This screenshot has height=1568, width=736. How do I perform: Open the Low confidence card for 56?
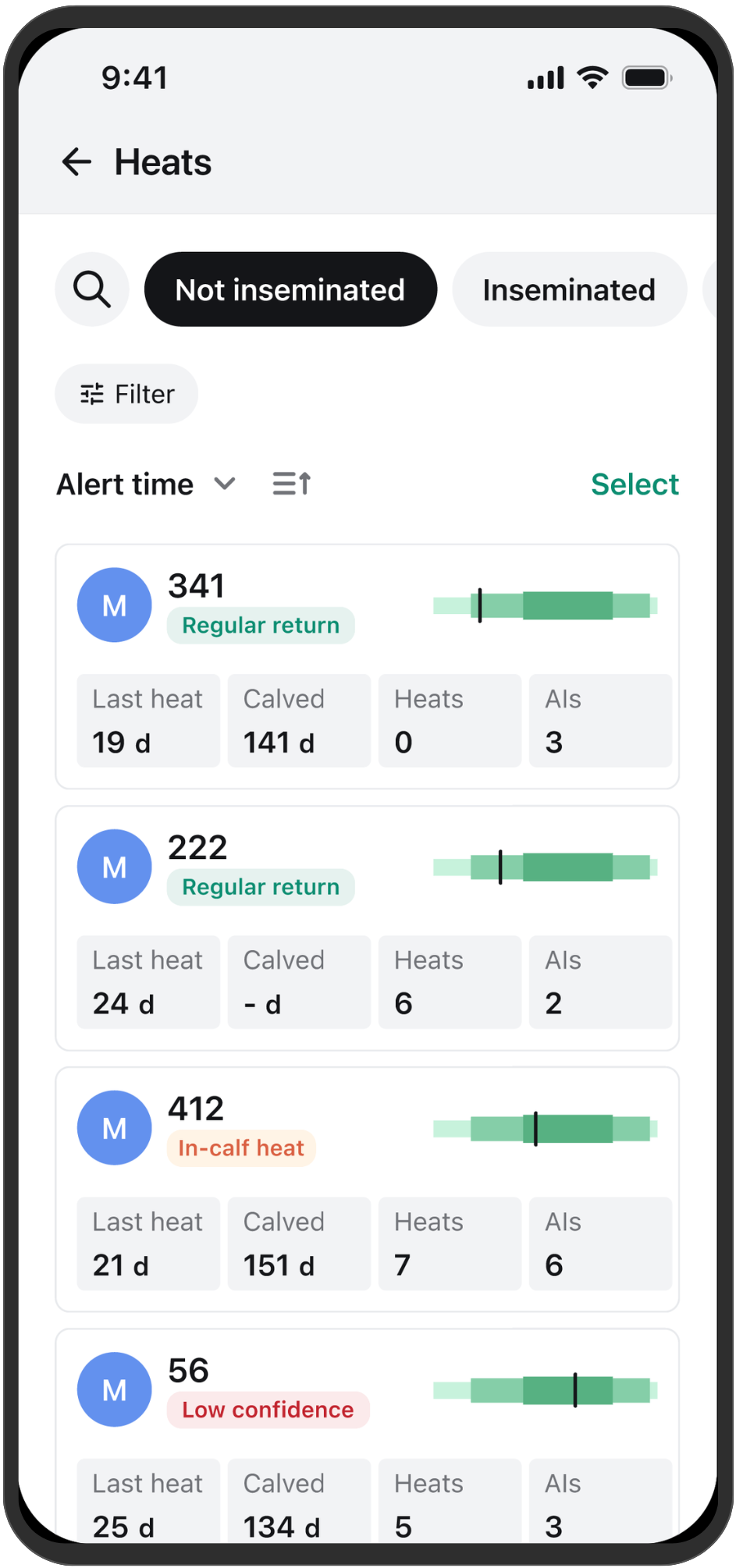coord(368,1435)
